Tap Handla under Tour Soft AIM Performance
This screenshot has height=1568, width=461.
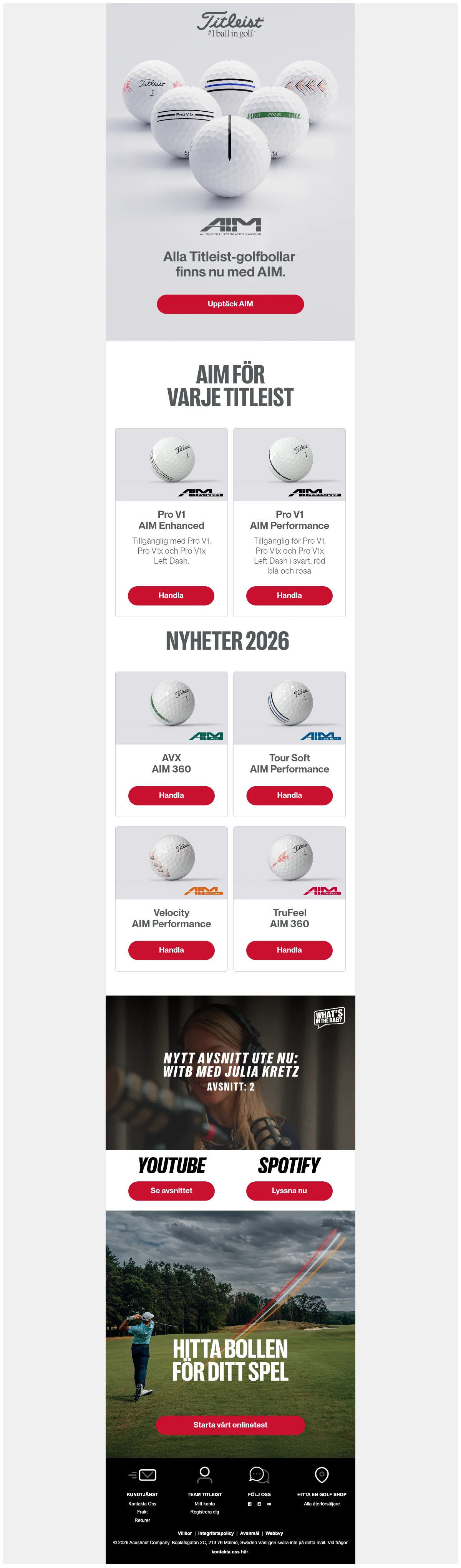click(289, 795)
